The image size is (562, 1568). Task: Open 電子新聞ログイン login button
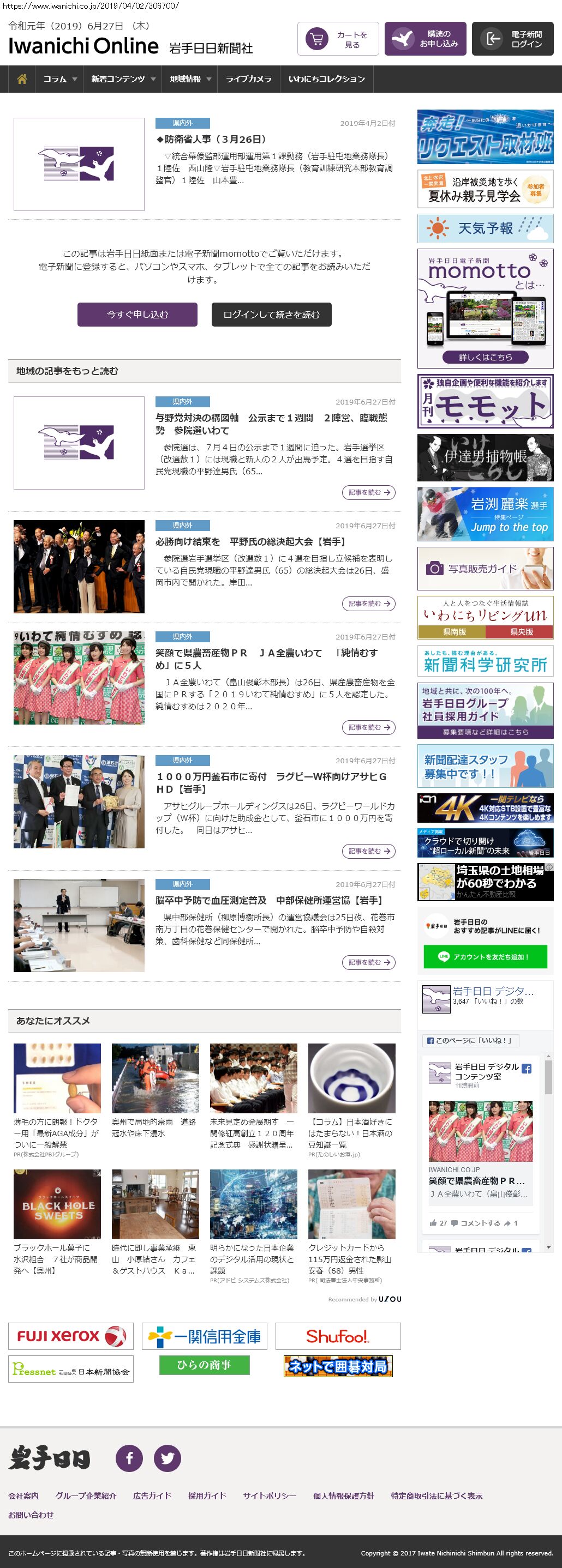pos(512,40)
